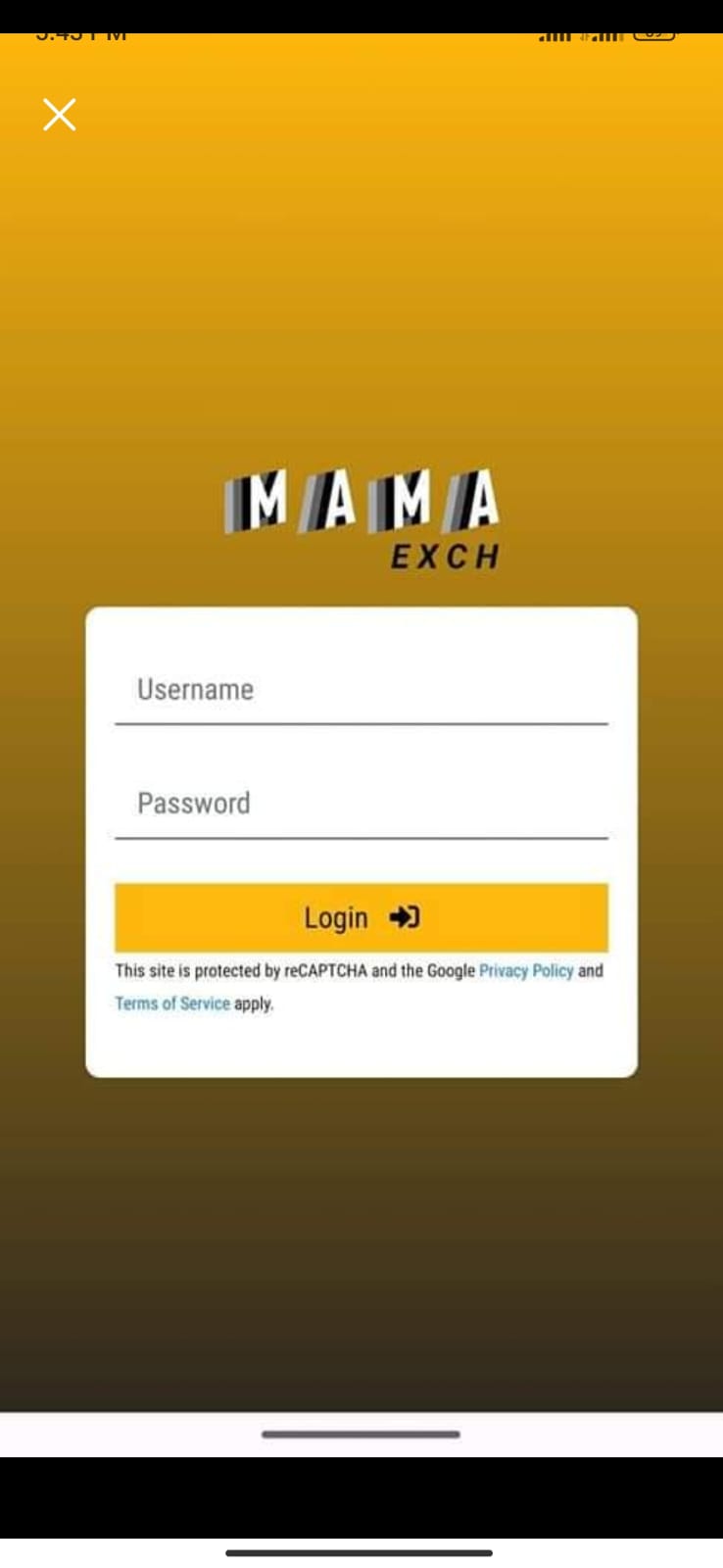Open the Google Privacy Policy link
Screen dimensions: 723x1568
525,970
